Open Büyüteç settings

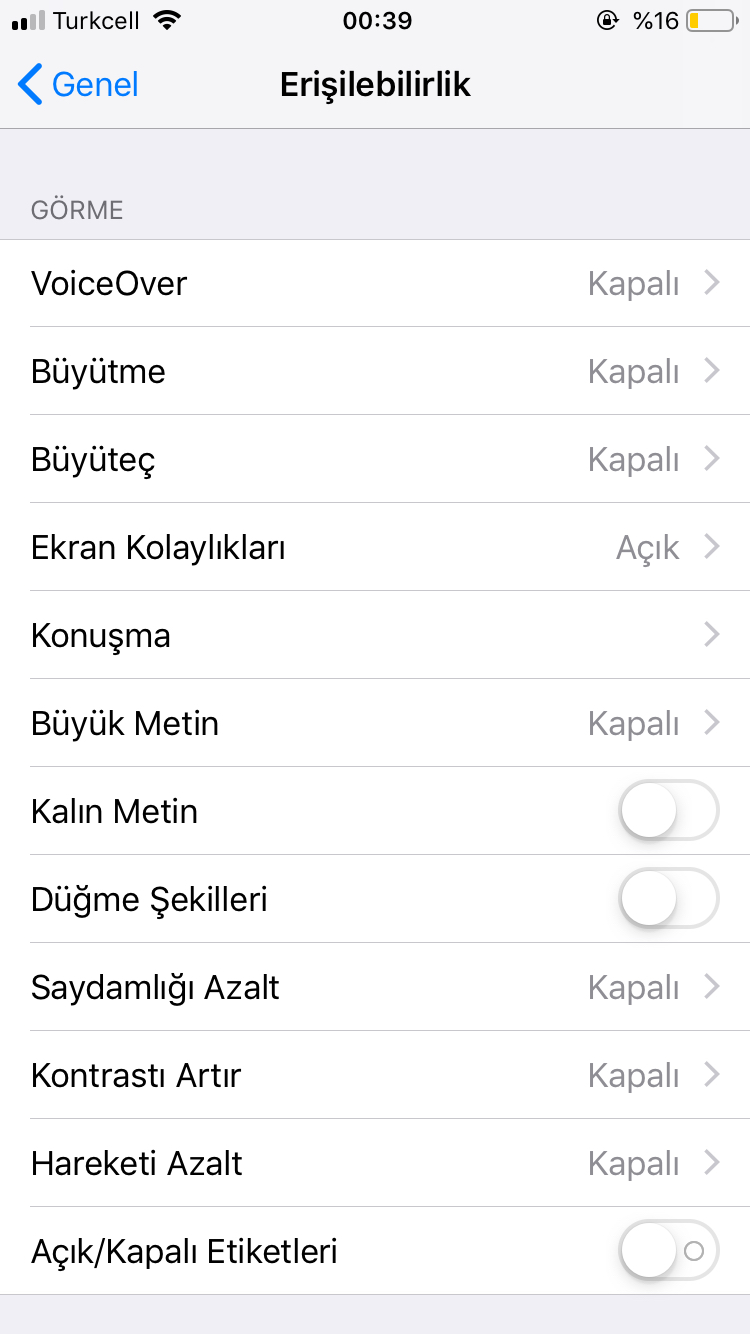[375, 460]
